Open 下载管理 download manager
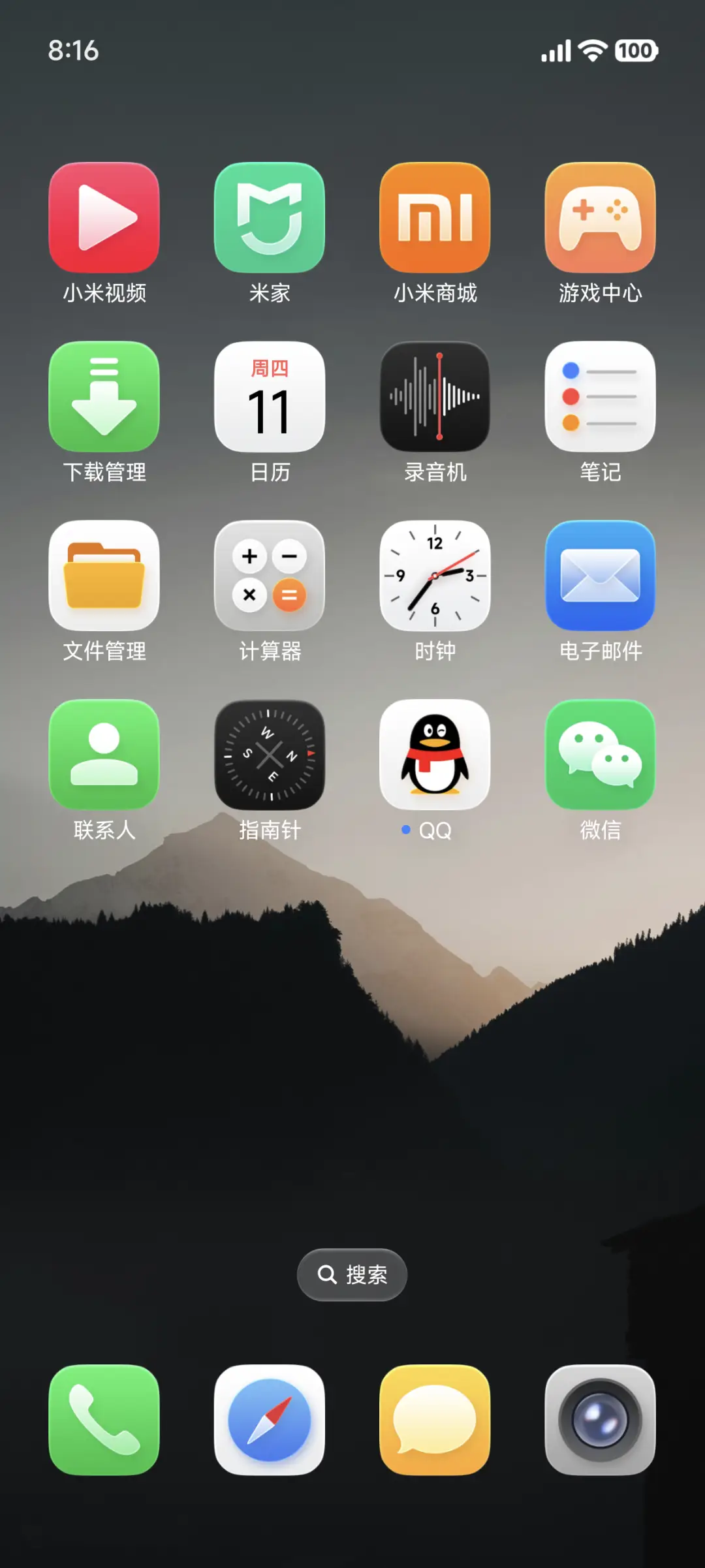Viewport: 705px width, 1568px height. click(x=104, y=398)
